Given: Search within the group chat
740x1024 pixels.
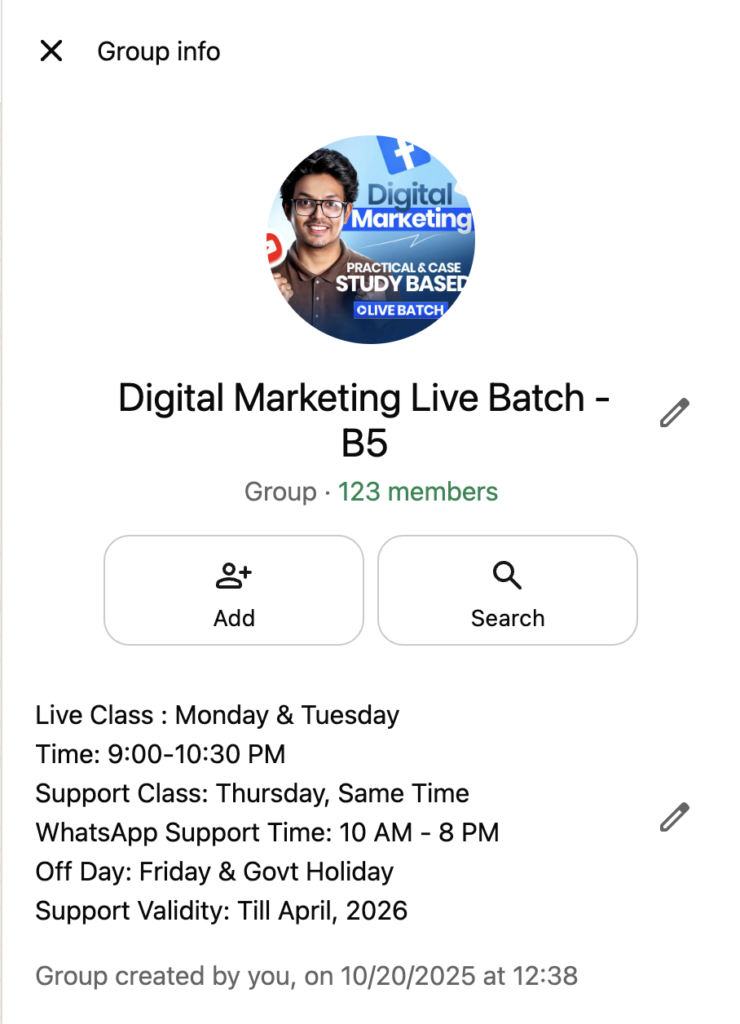Looking at the screenshot, I should [x=507, y=590].
